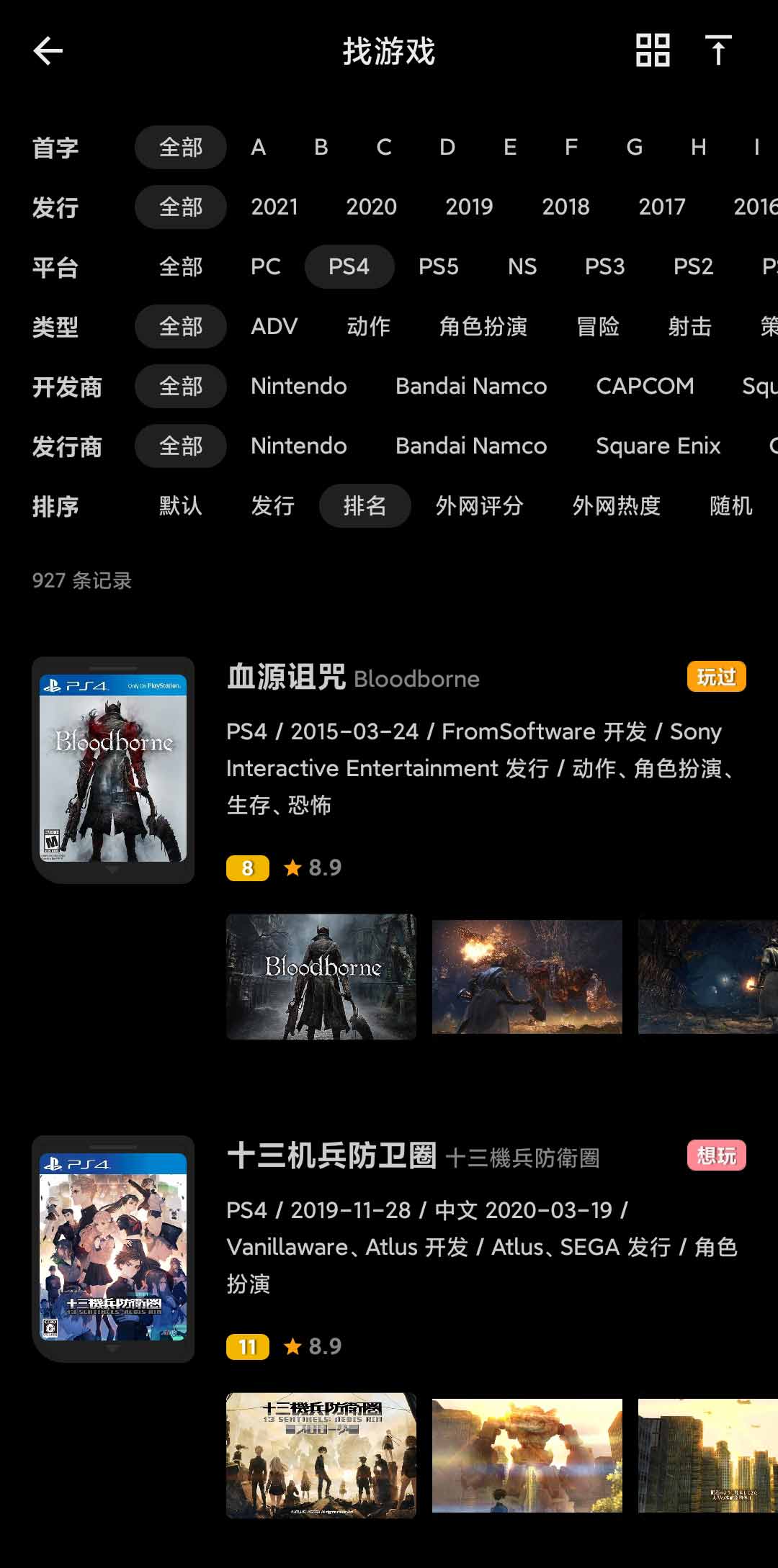Go back using the top-left arrow
Image resolution: width=778 pixels, height=1568 pixels.
point(48,51)
